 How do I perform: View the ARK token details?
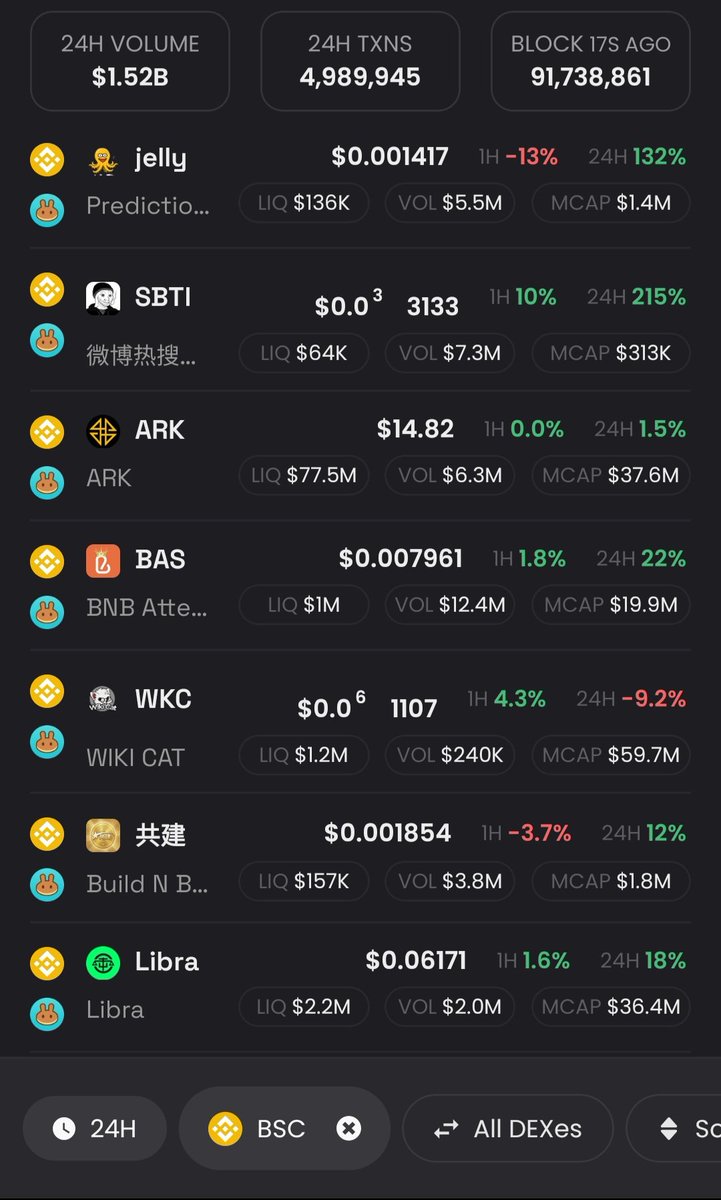click(160, 430)
